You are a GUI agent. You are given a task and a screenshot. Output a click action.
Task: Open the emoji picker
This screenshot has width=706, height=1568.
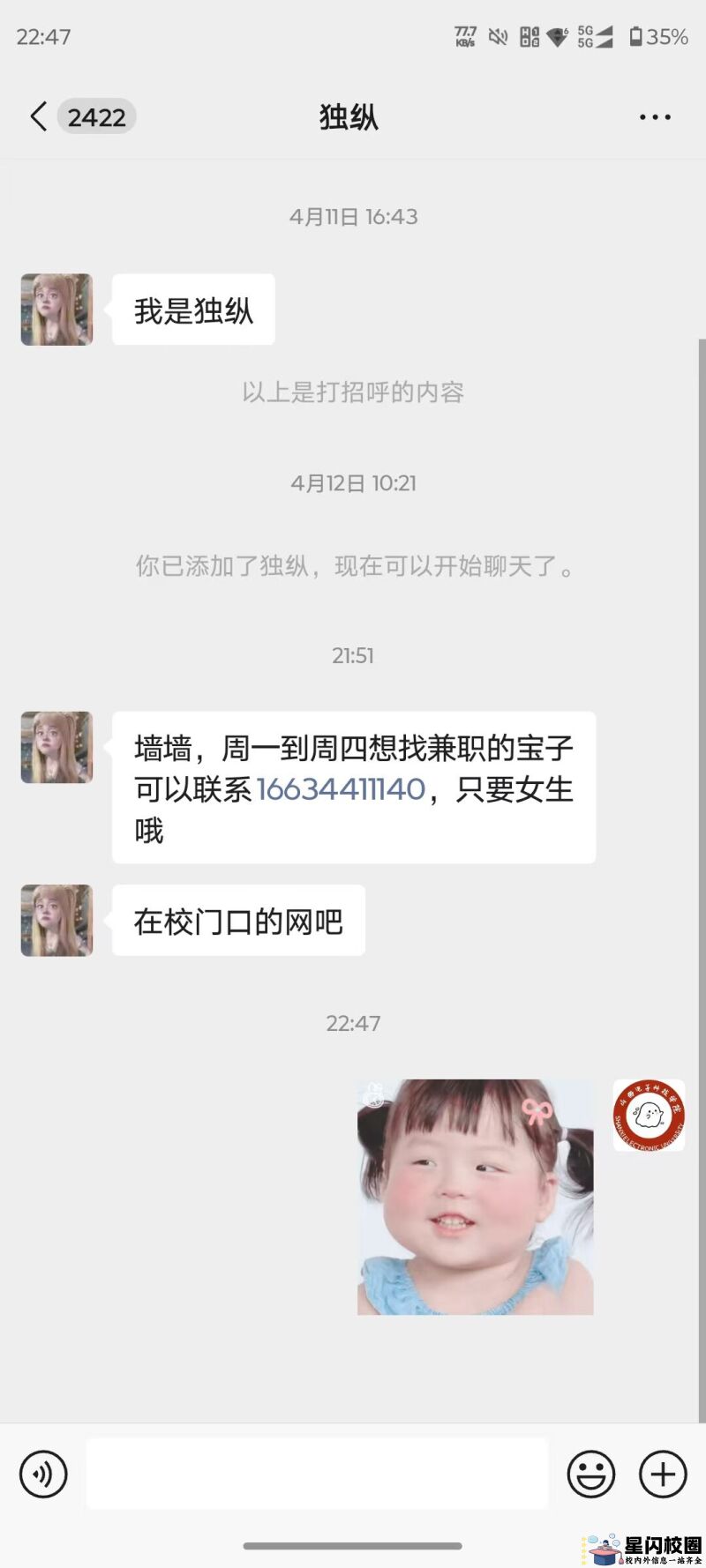pyautogui.click(x=590, y=1474)
